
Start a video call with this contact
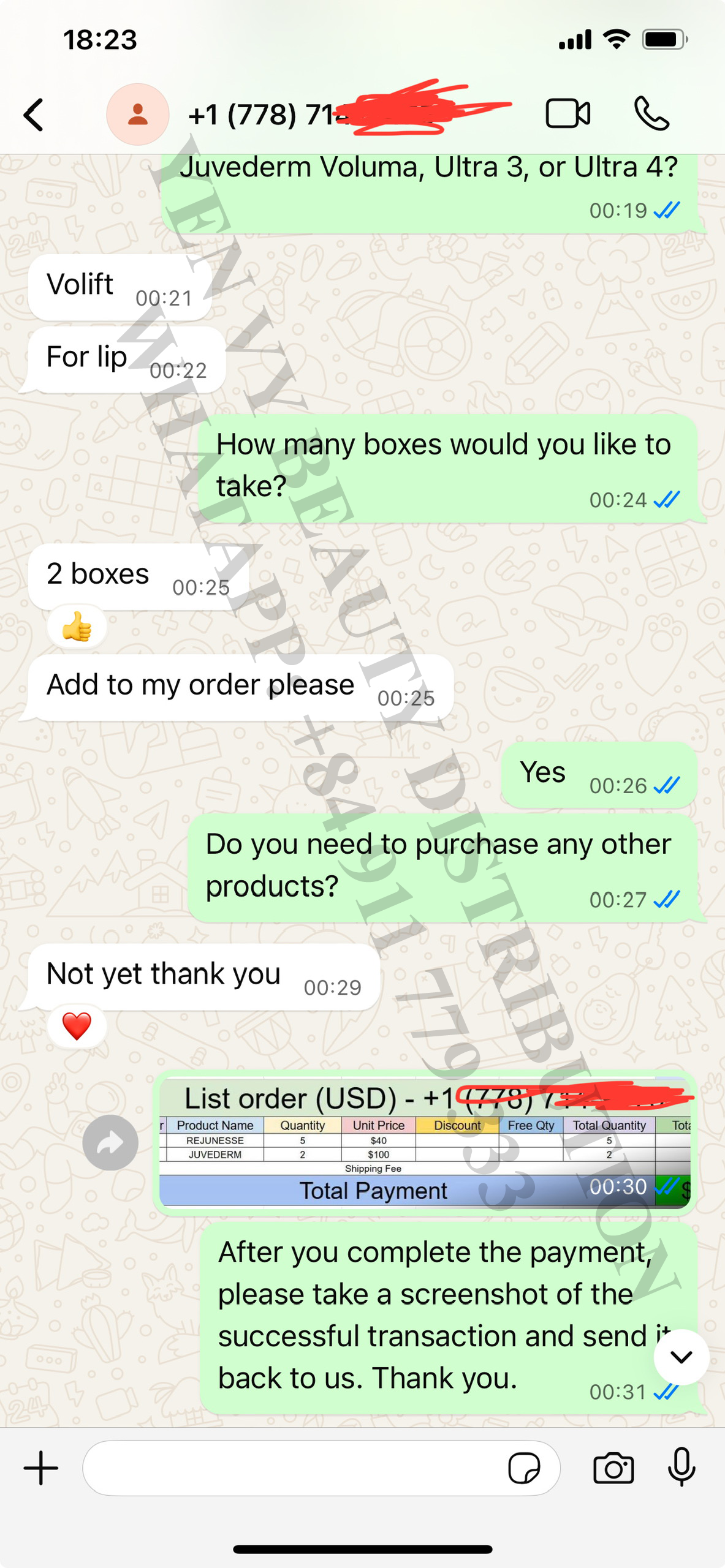click(568, 114)
